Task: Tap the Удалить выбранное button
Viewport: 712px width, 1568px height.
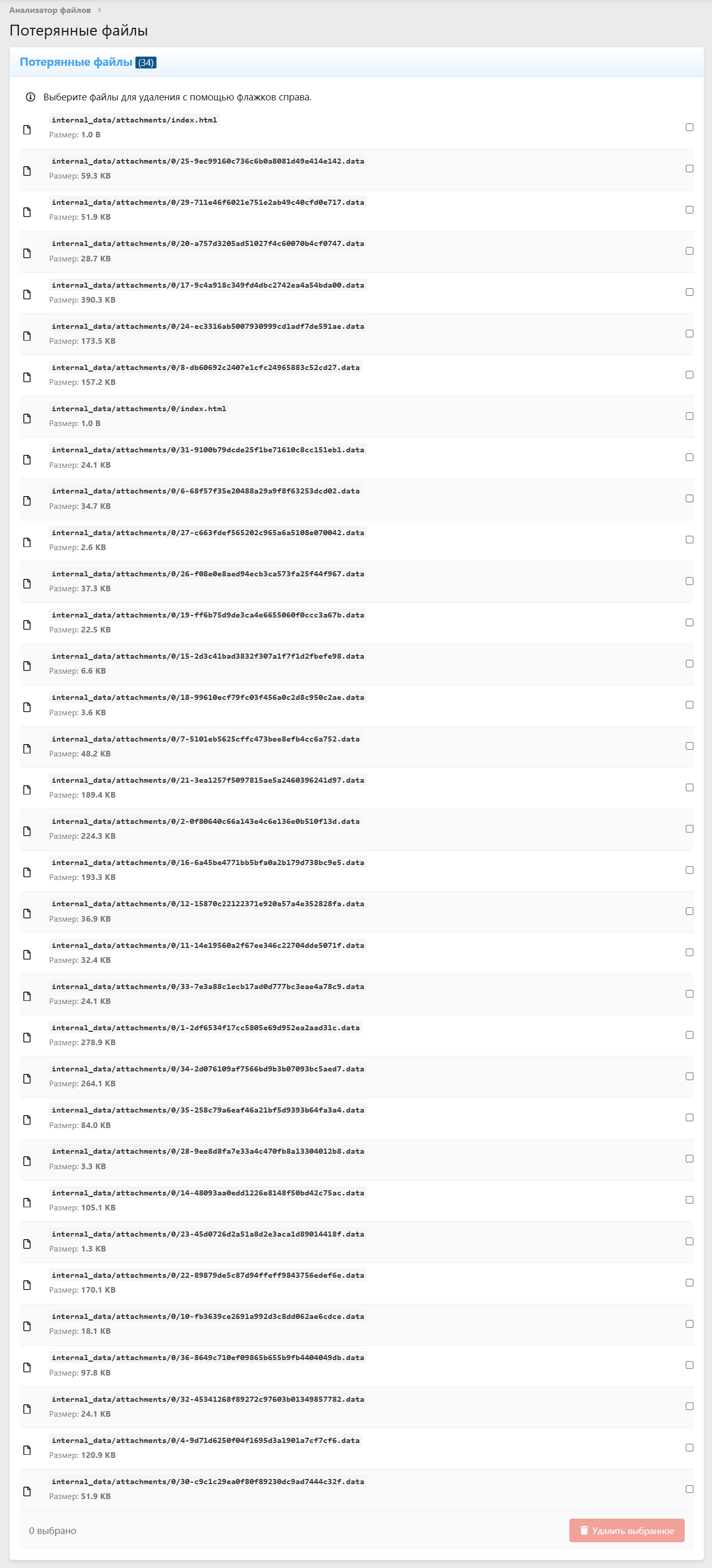Action: click(x=626, y=1530)
